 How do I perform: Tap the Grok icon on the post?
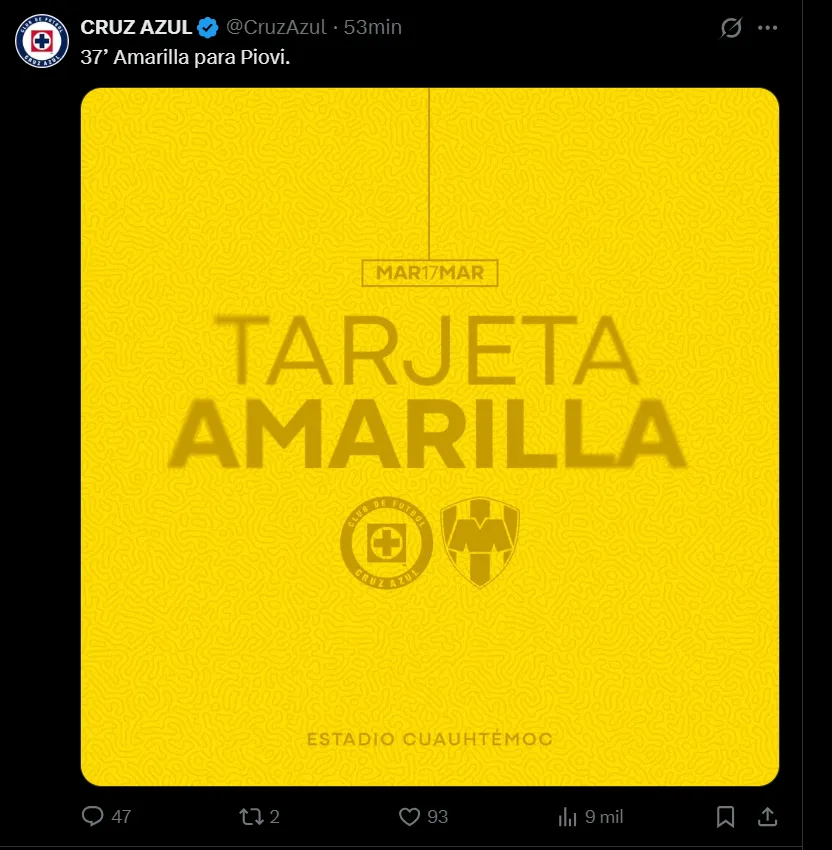click(731, 28)
